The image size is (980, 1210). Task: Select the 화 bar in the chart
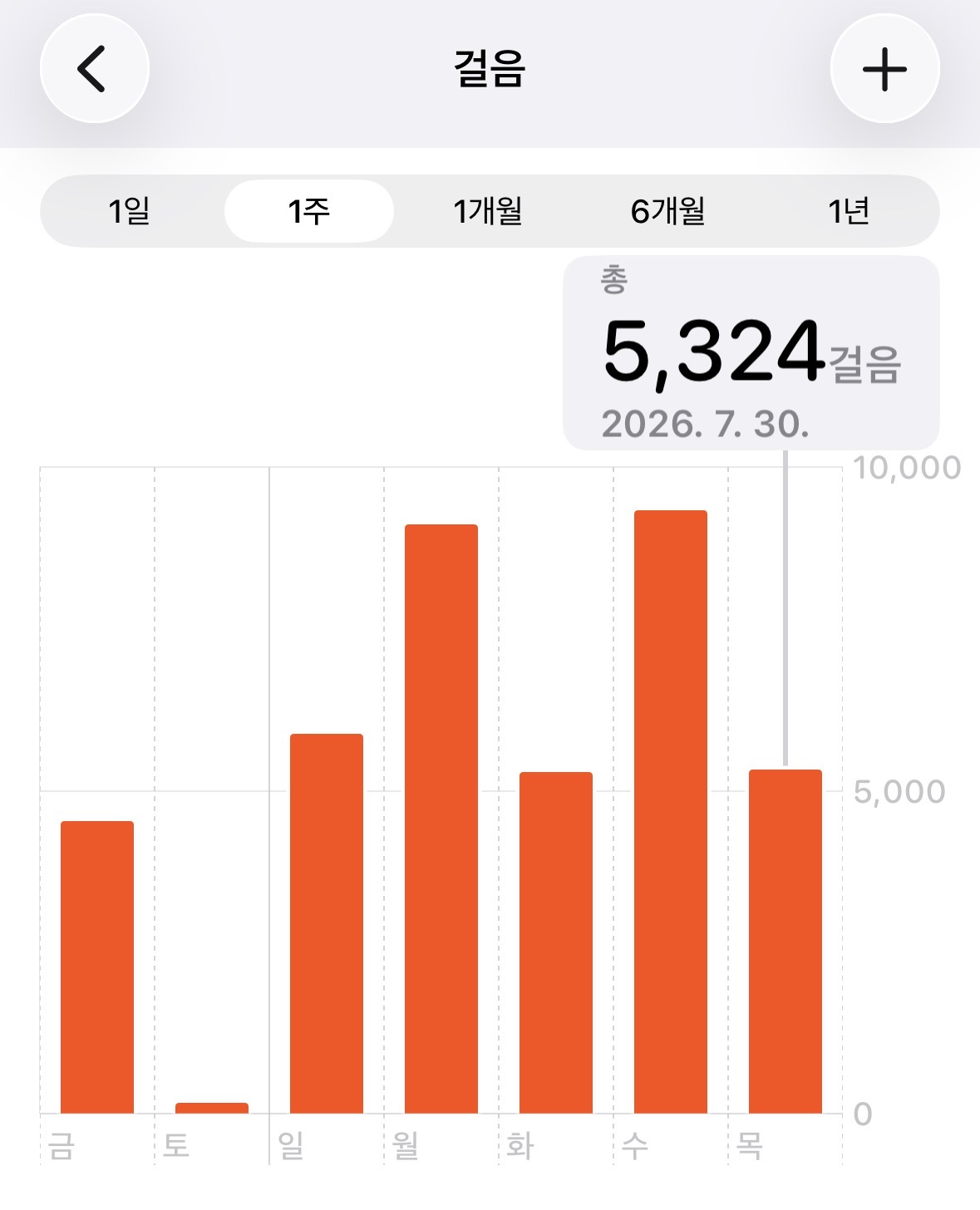click(556, 942)
